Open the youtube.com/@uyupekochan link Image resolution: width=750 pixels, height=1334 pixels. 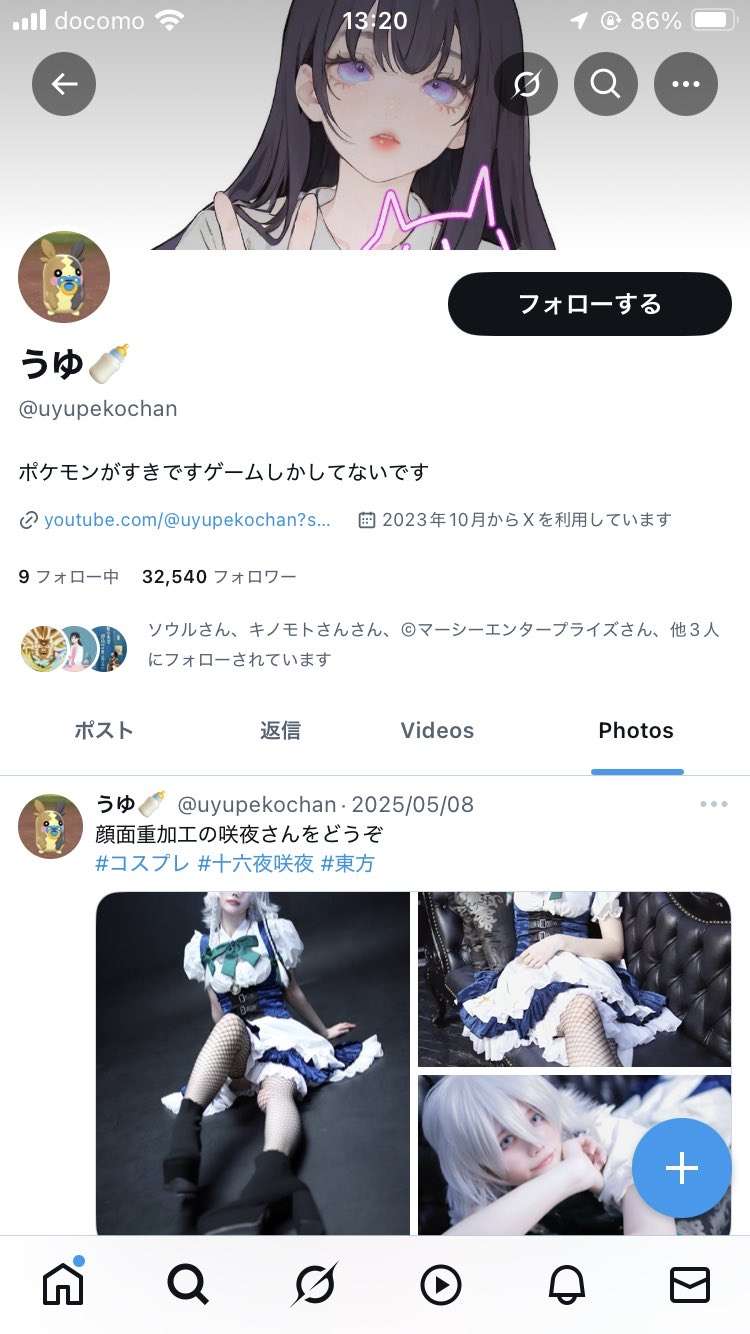[186, 520]
